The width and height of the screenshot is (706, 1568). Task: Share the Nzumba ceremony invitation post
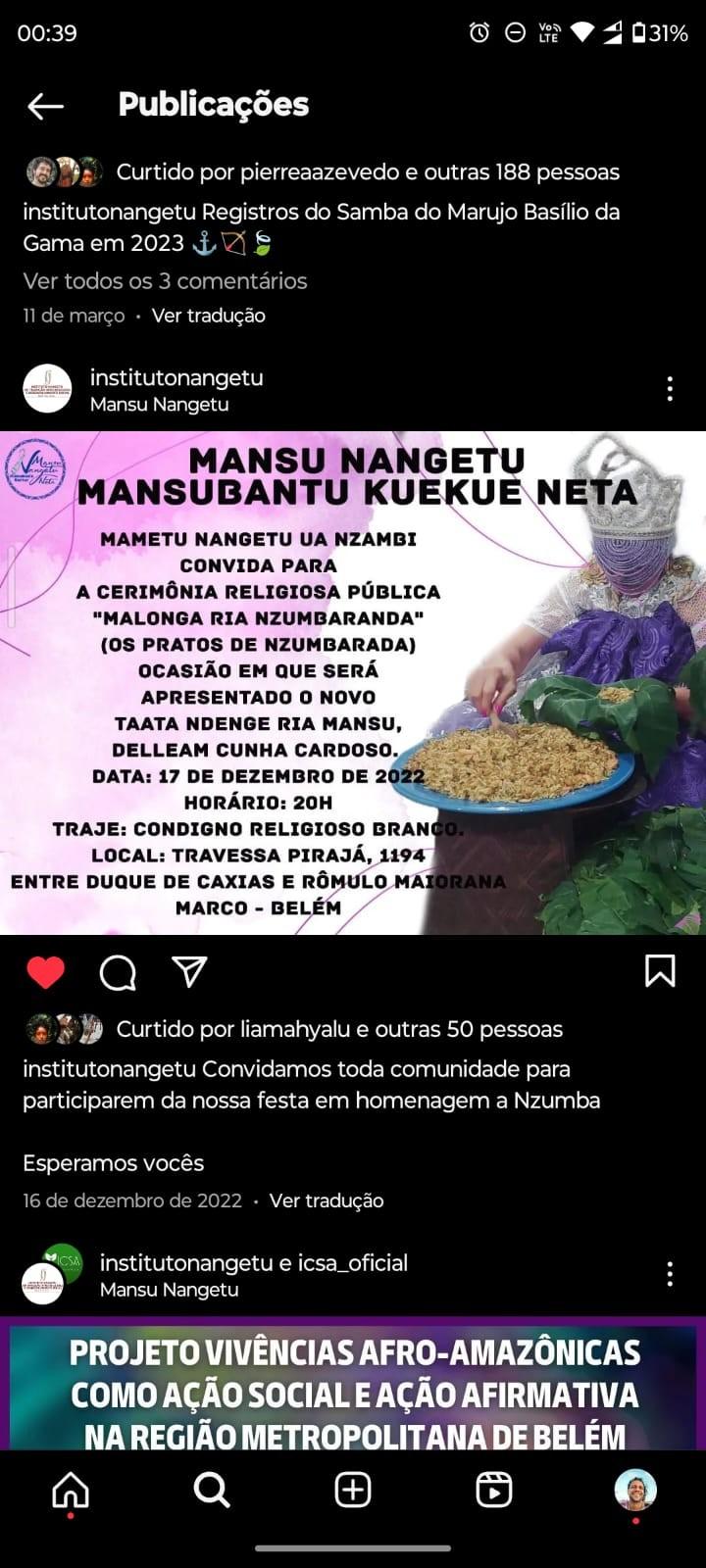click(188, 971)
